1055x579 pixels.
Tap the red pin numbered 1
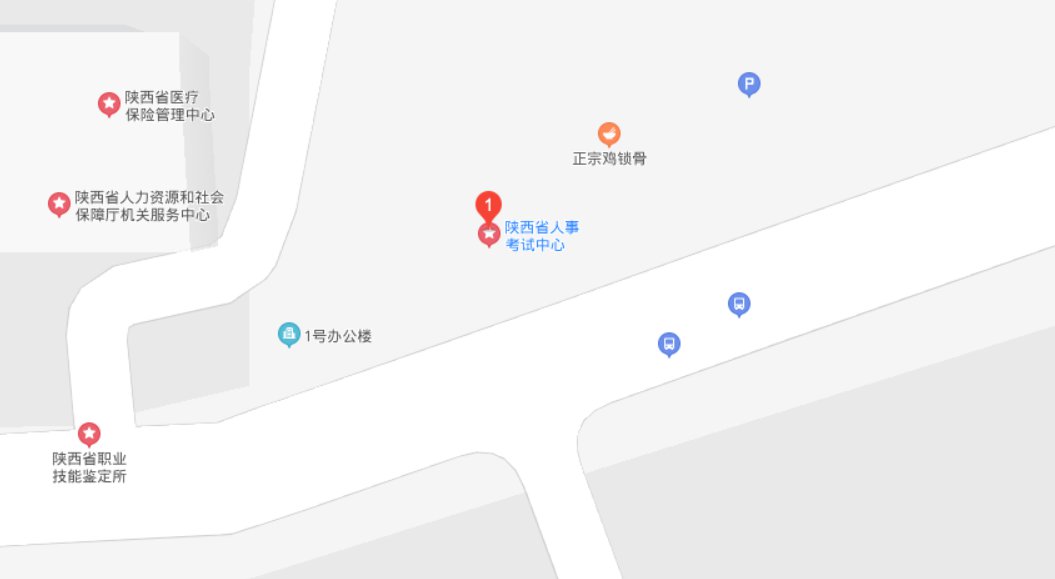pos(488,205)
